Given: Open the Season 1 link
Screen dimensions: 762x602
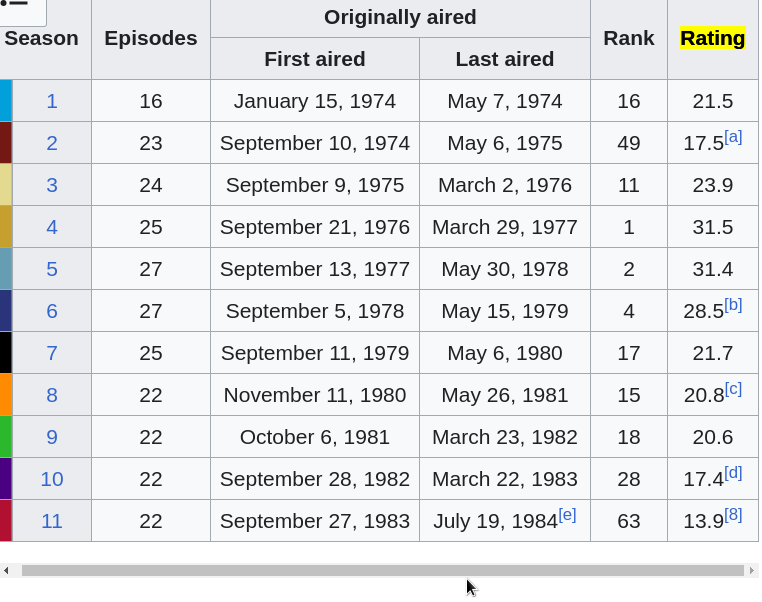Looking at the screenshot, I should [x=52, y=101].
